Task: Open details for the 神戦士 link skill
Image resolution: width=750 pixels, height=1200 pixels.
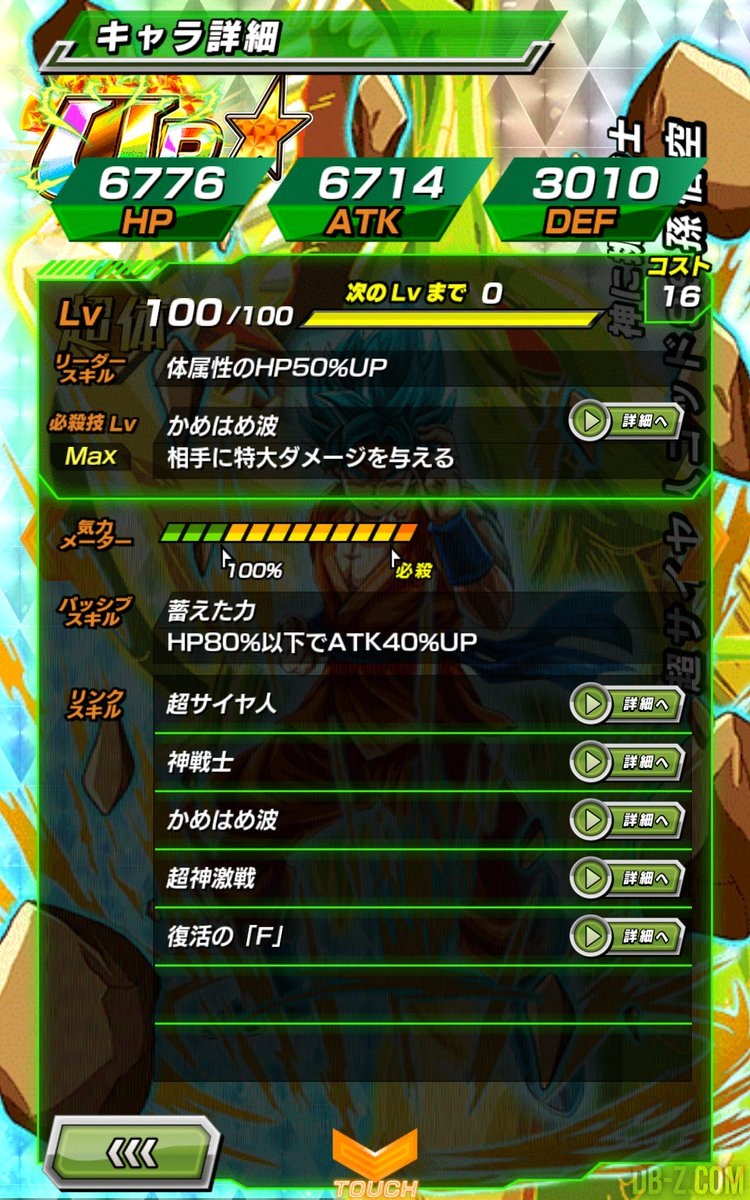Action: (x=626, y=762)
